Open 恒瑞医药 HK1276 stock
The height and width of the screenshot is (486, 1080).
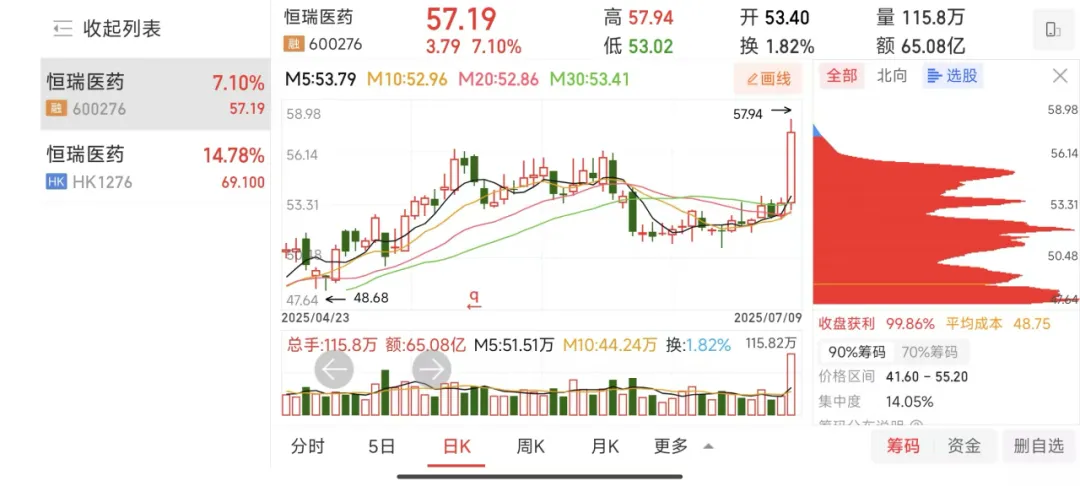click(x=155, y=167)
